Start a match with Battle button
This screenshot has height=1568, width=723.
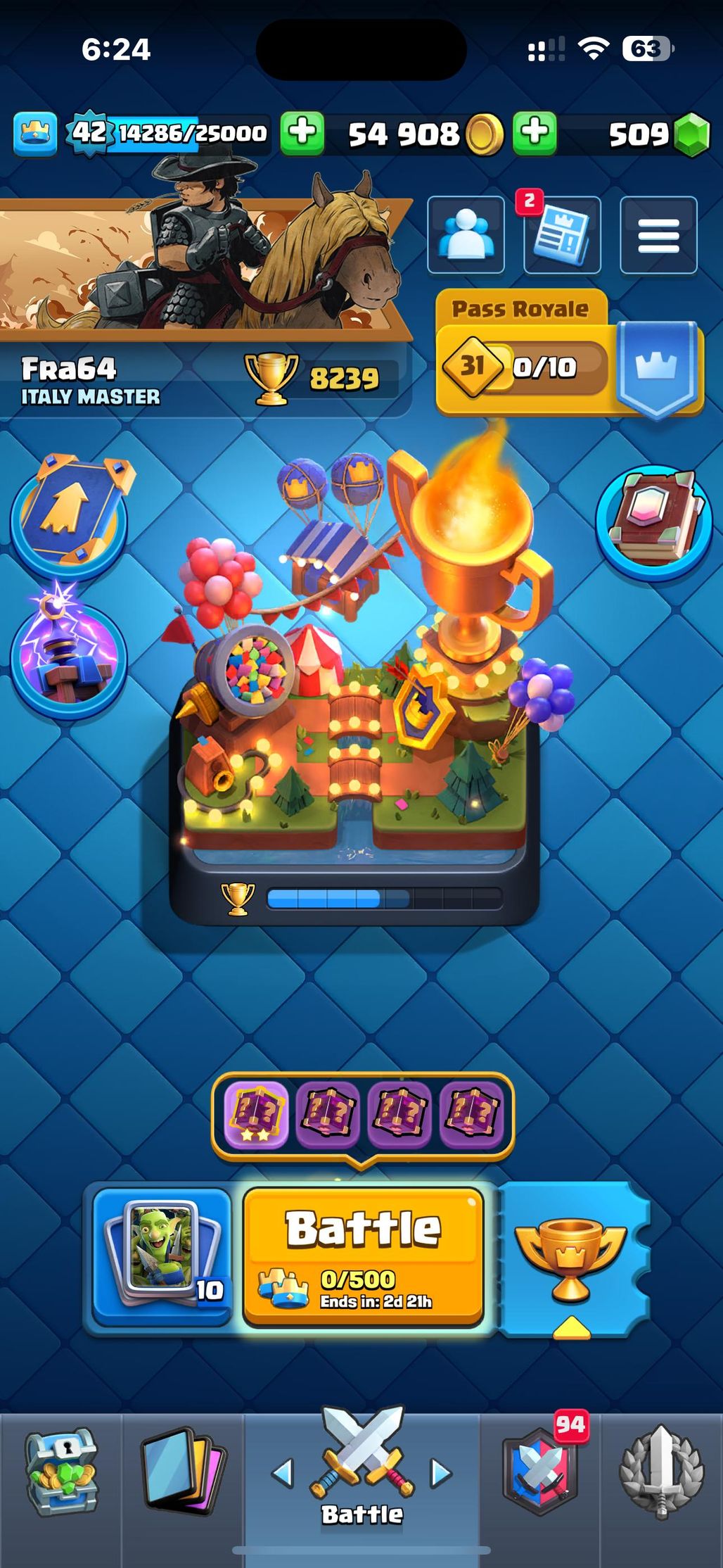coord(363,1254)
